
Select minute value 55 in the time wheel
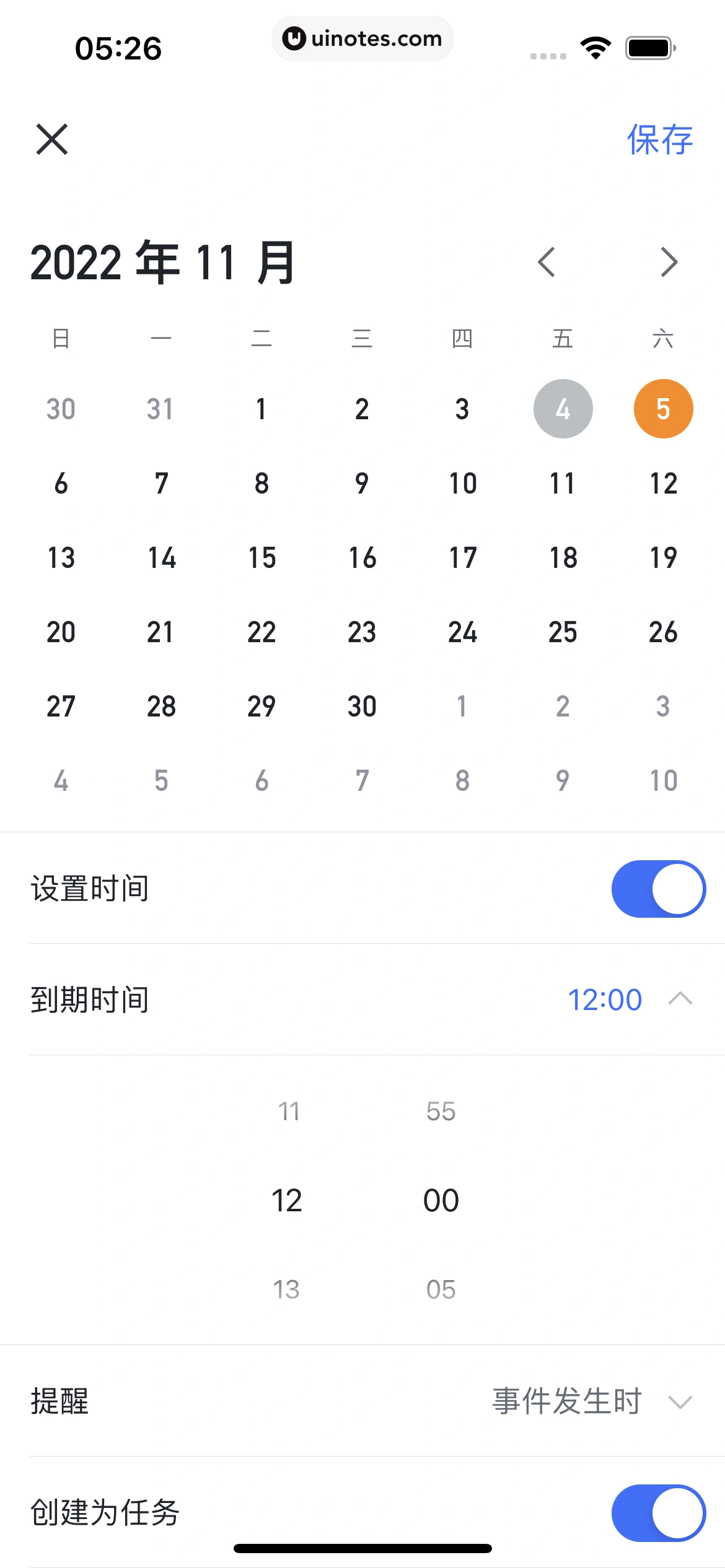point(440,1112)
